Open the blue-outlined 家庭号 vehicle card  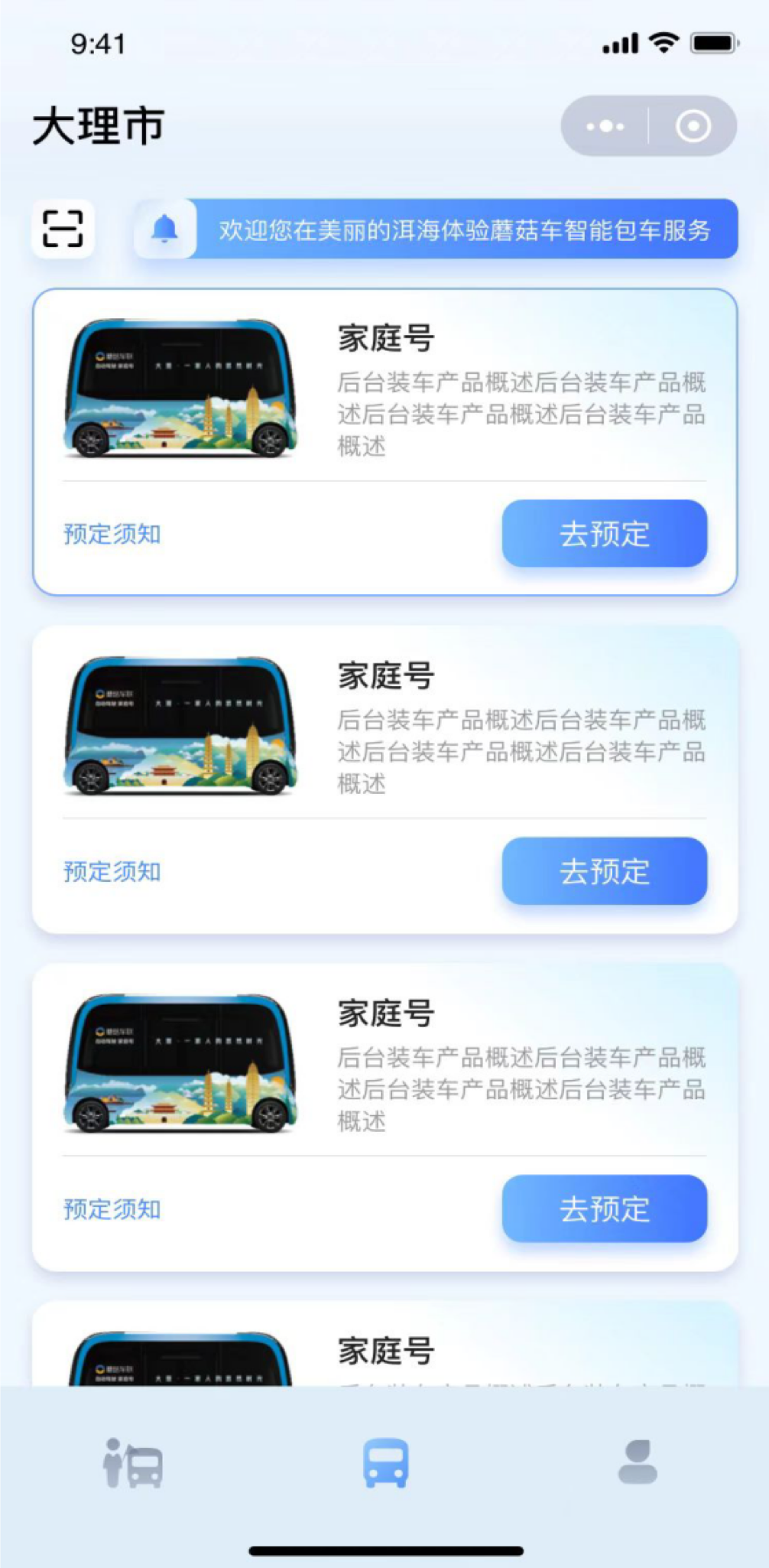[384, 441]
